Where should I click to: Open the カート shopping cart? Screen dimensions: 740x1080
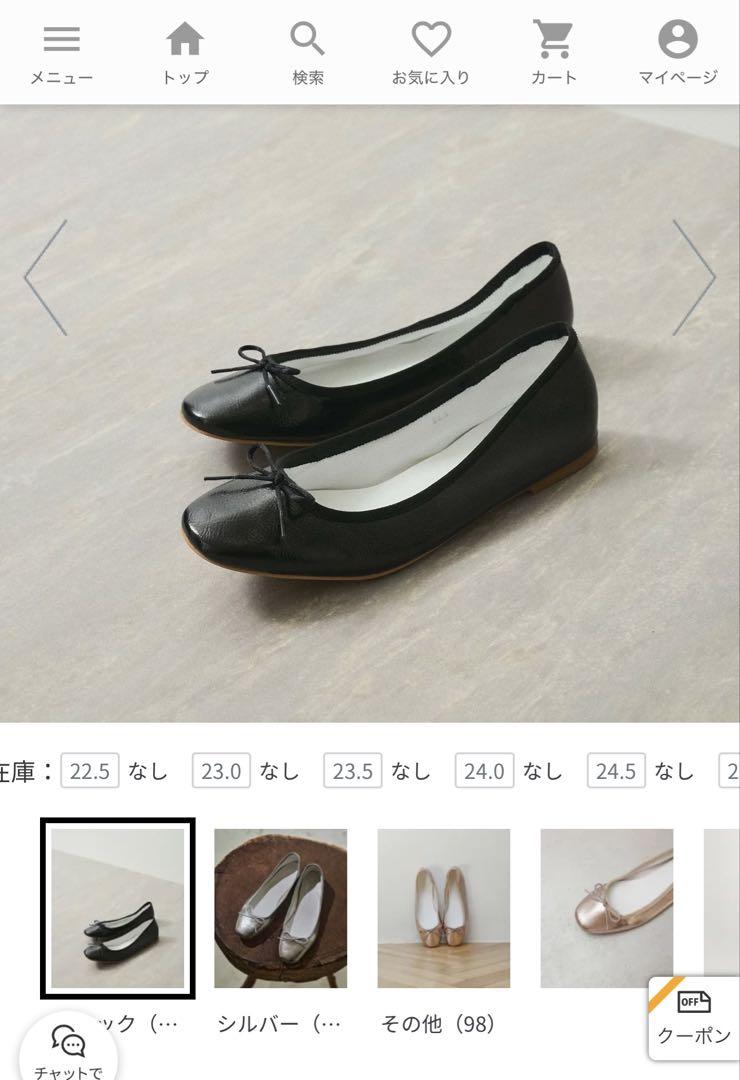coord(553,52)
